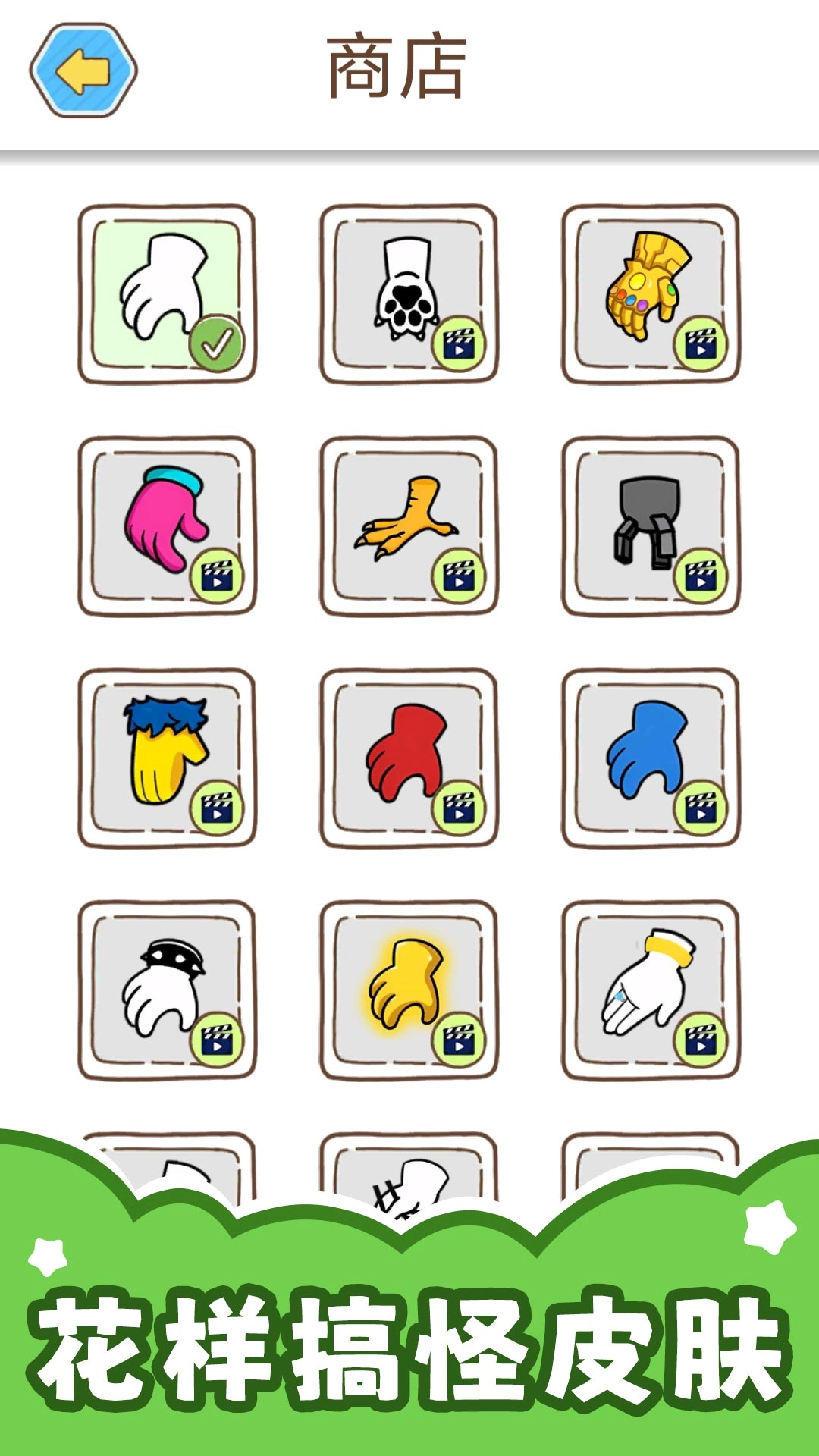Unlock the gray robot hand skin

point(651,526)
